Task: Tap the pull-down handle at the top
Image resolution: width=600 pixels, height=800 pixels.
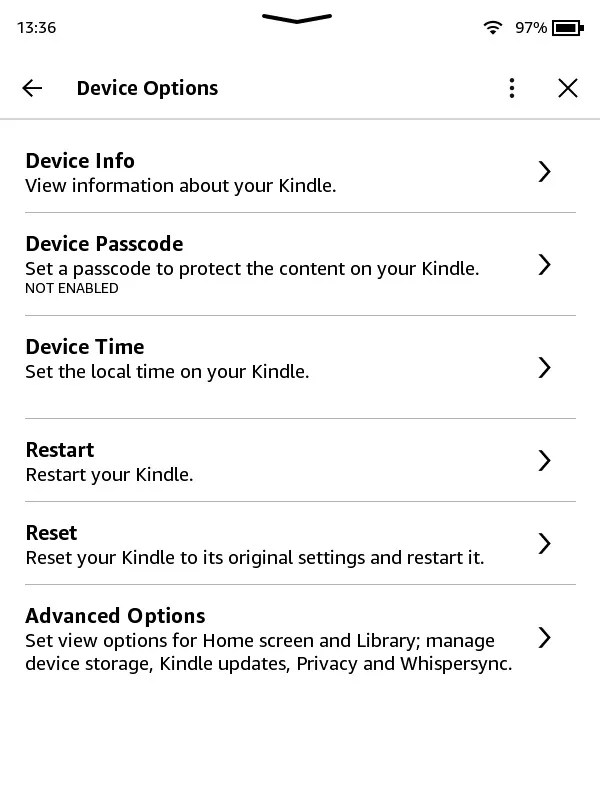Action: [297, 19]
